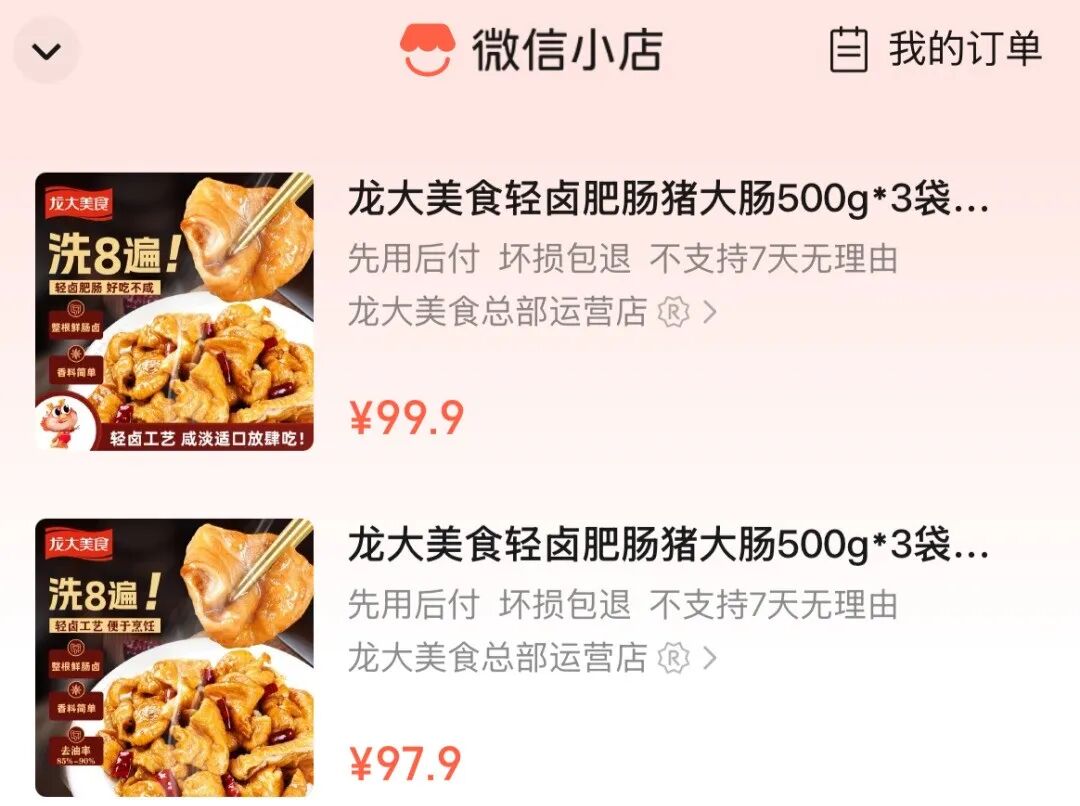Image resolution: width=1080 pixels, height=806 pixels.
Task: Visit 龙大美食总部运营店 from the ¥99.9 listing
Action: 530,312
